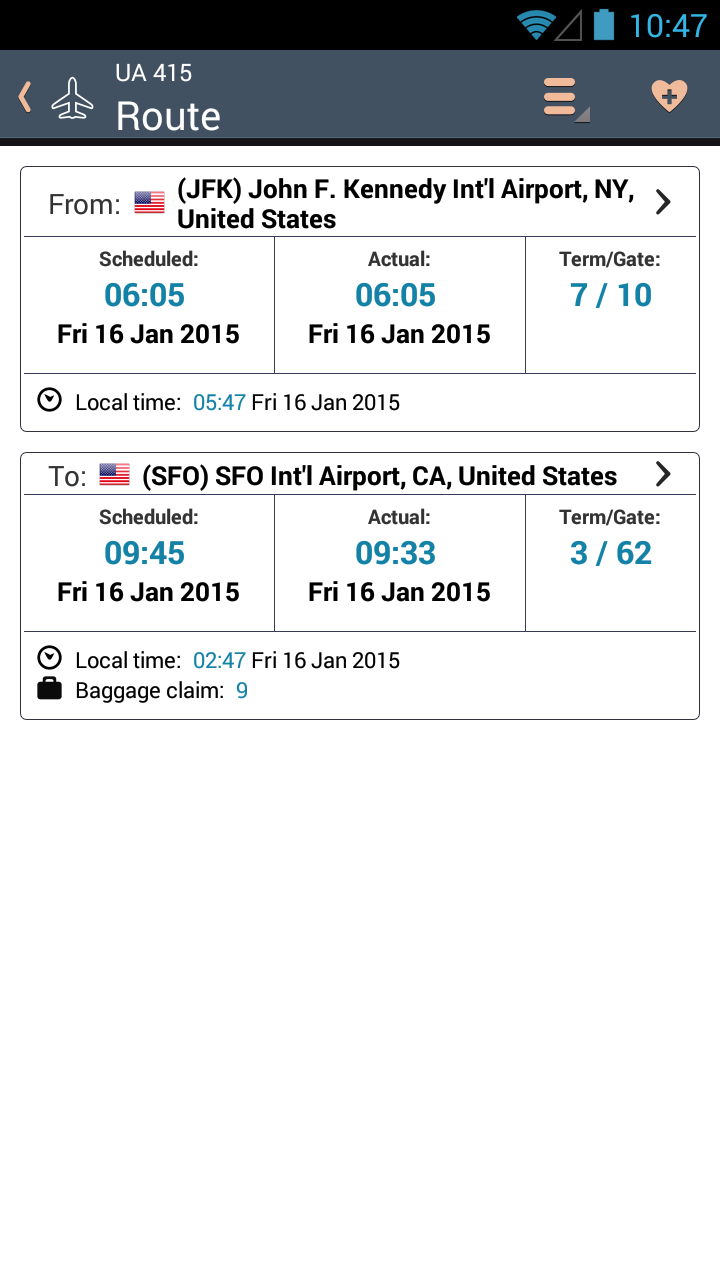Open the view selector dropdown menu
The height and width of the screenshot is (1280, 720).
565,97
